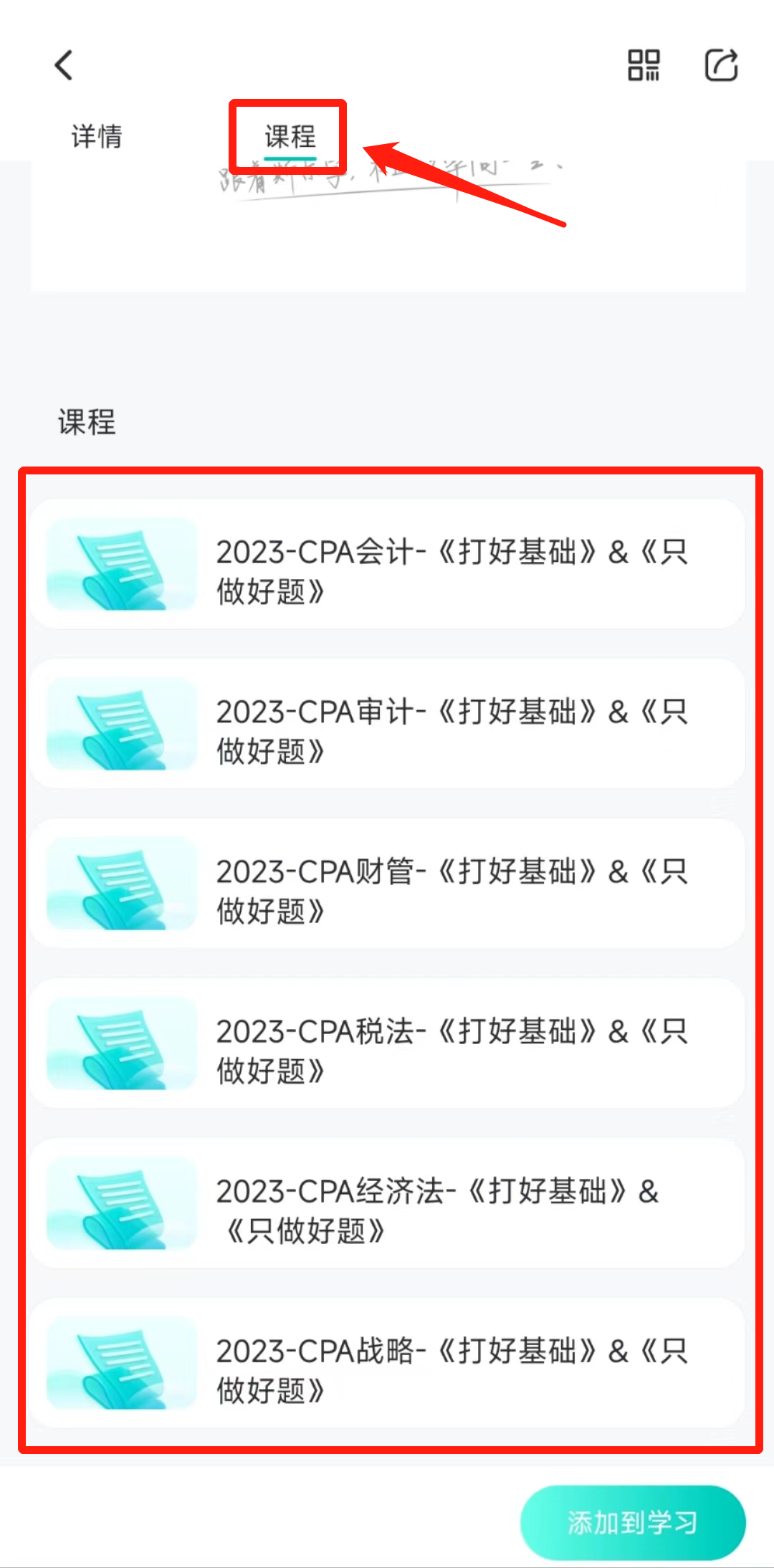This screenshot has width=774, height=1568.
Task: Tap the 添加到学习 button
Action: [632, 1522]
